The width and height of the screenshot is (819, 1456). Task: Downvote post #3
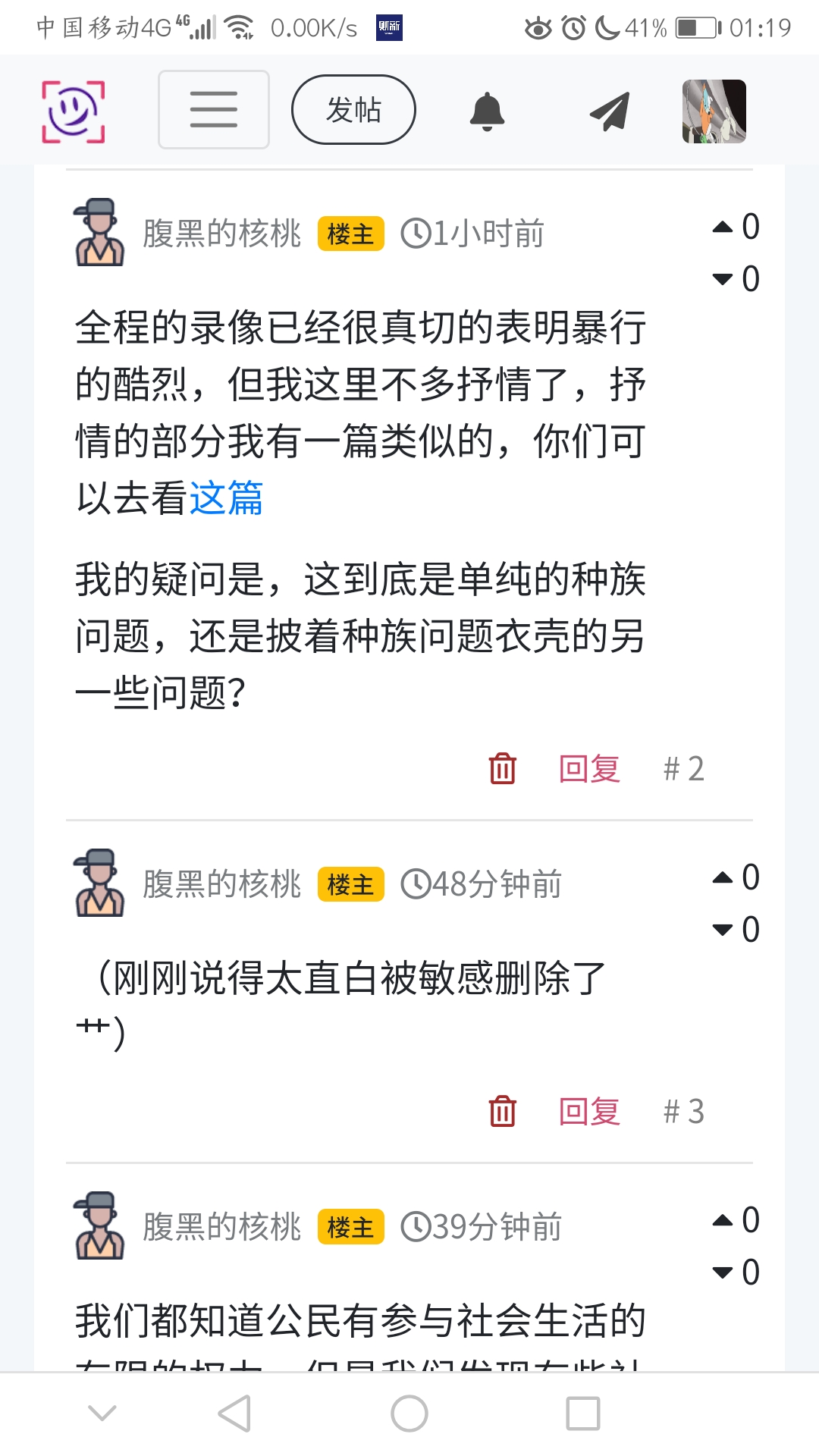[723, 930]
